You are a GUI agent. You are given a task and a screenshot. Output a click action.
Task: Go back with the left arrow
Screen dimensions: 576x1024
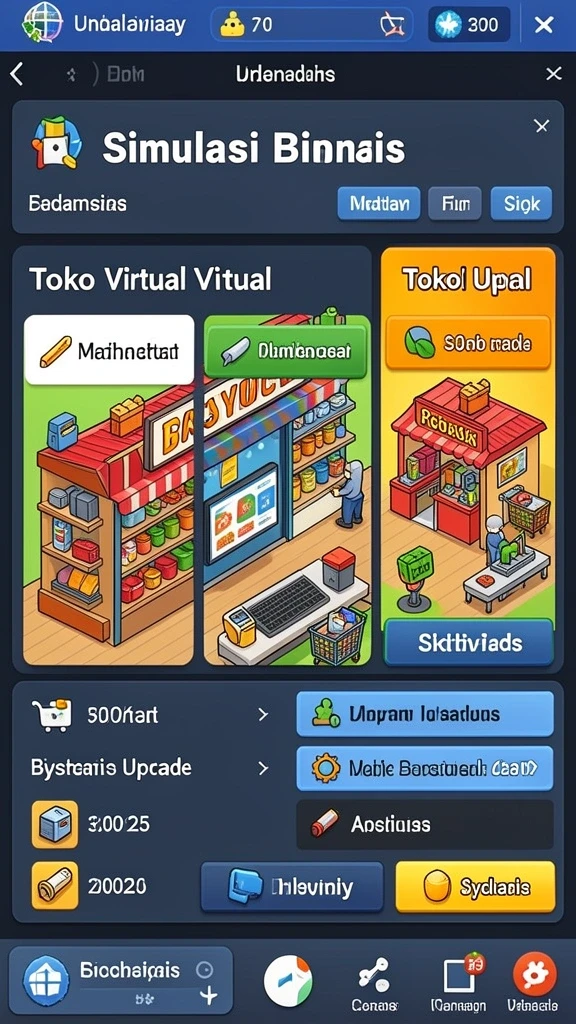[17, 74]
